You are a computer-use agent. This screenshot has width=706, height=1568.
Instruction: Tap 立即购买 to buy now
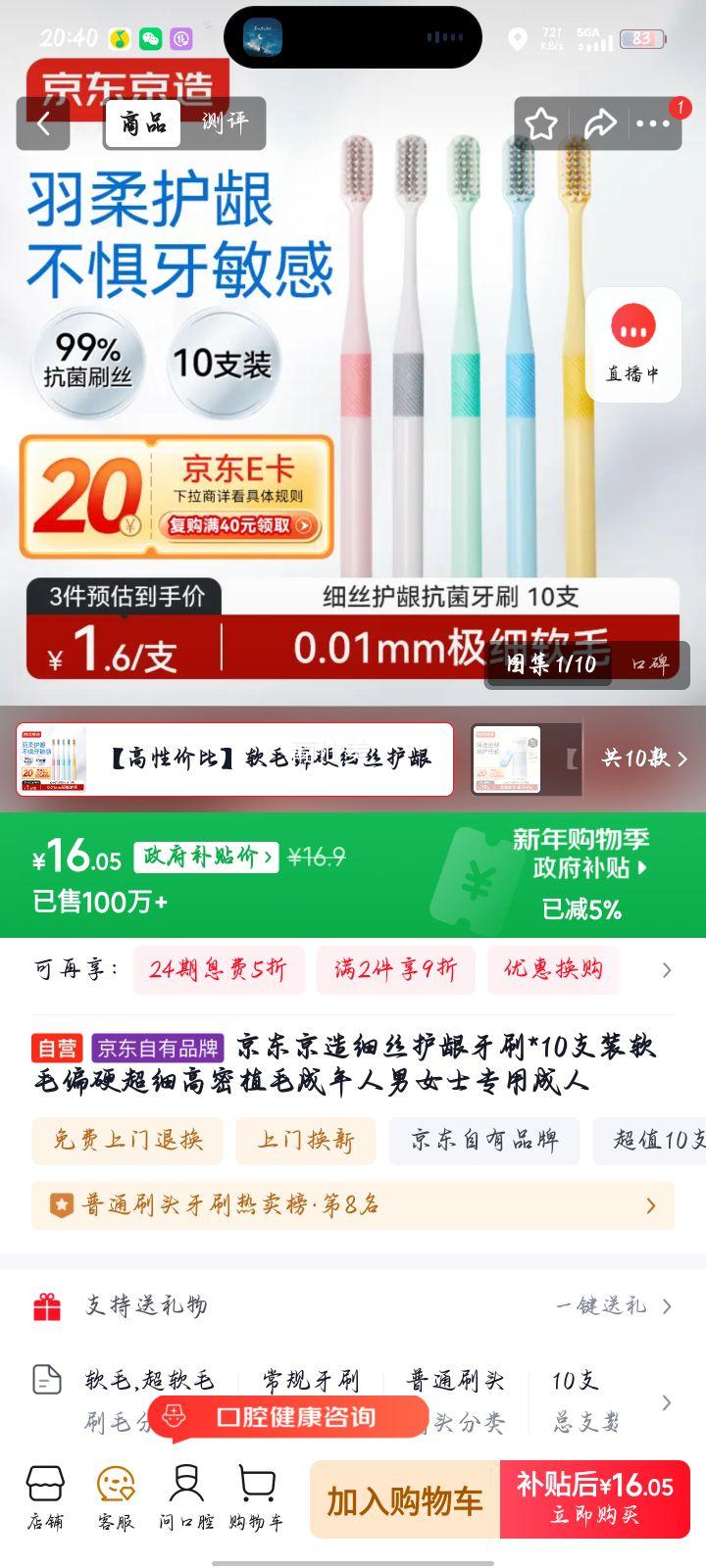pyautogui.click(x=595, y=1499)
